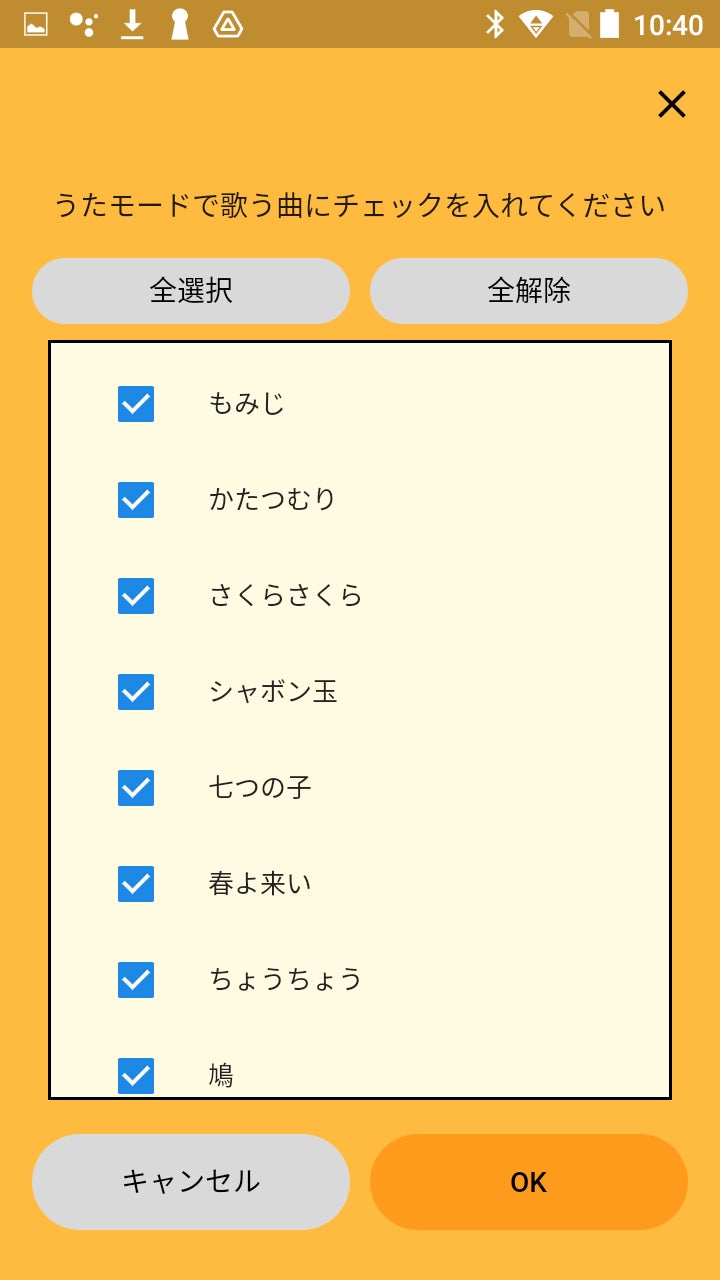
Task: Deselect the さくらさくら checkbox
Action: [136, 596]
